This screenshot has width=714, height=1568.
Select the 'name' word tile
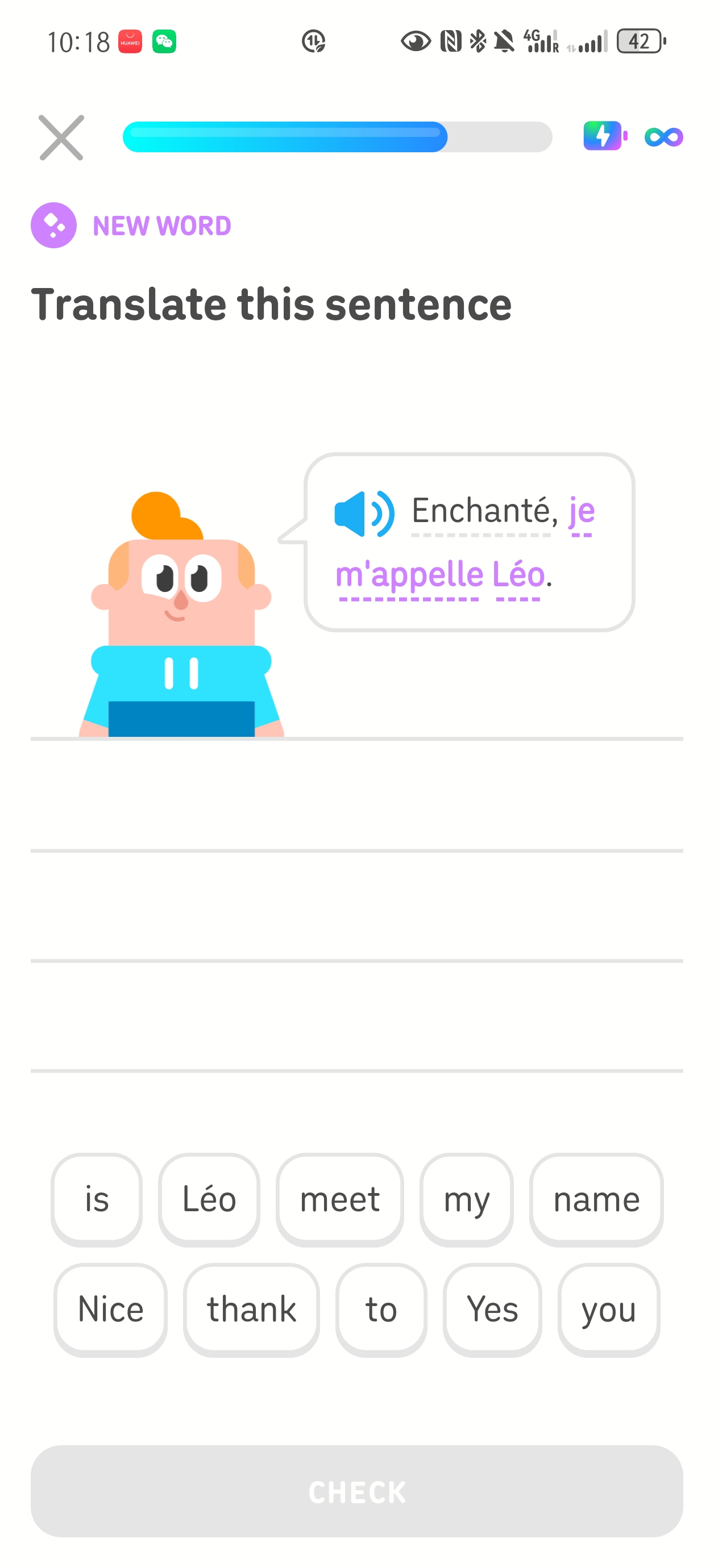click(x=596, y=1200)
